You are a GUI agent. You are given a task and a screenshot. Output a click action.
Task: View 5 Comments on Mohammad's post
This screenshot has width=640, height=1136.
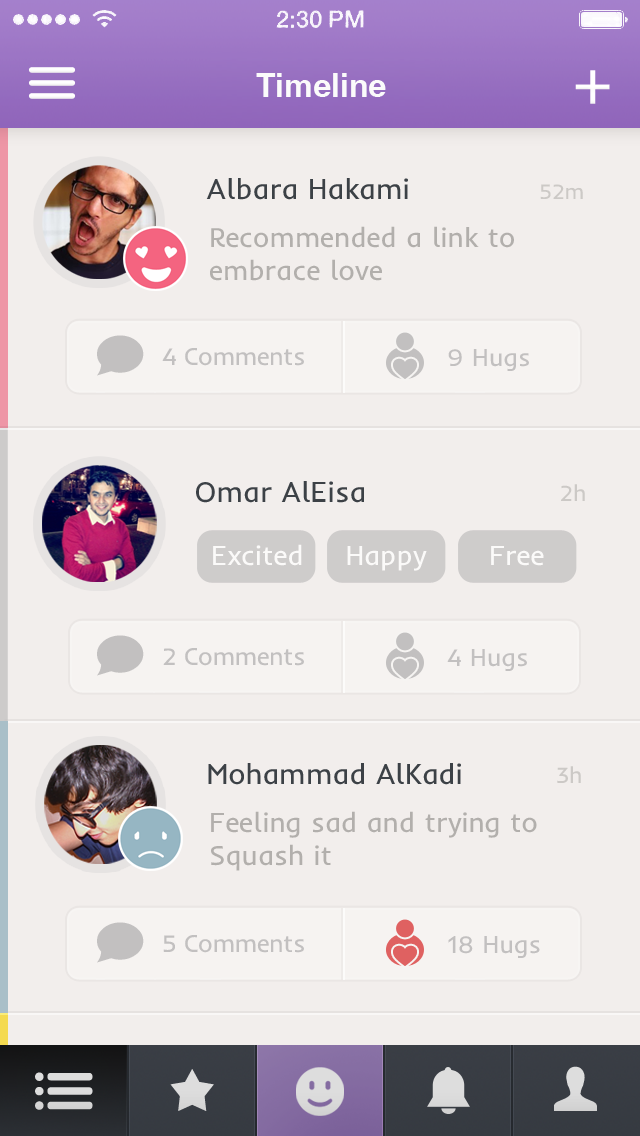(204, 944)
